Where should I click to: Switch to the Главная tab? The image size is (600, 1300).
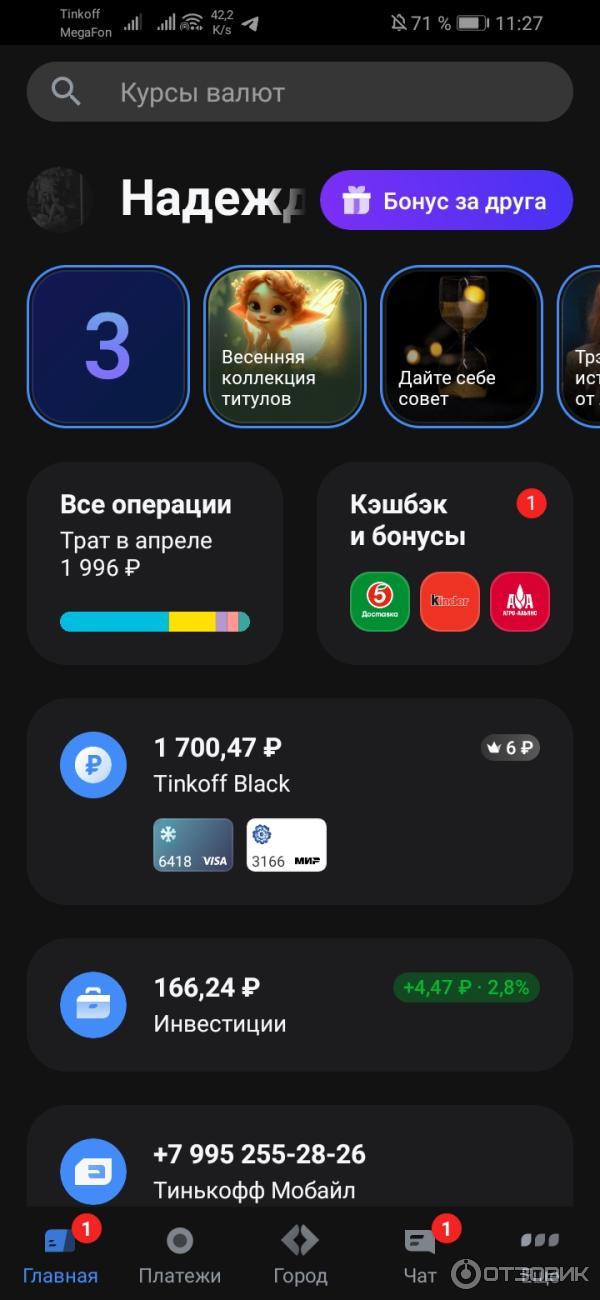coord(60,1255)
